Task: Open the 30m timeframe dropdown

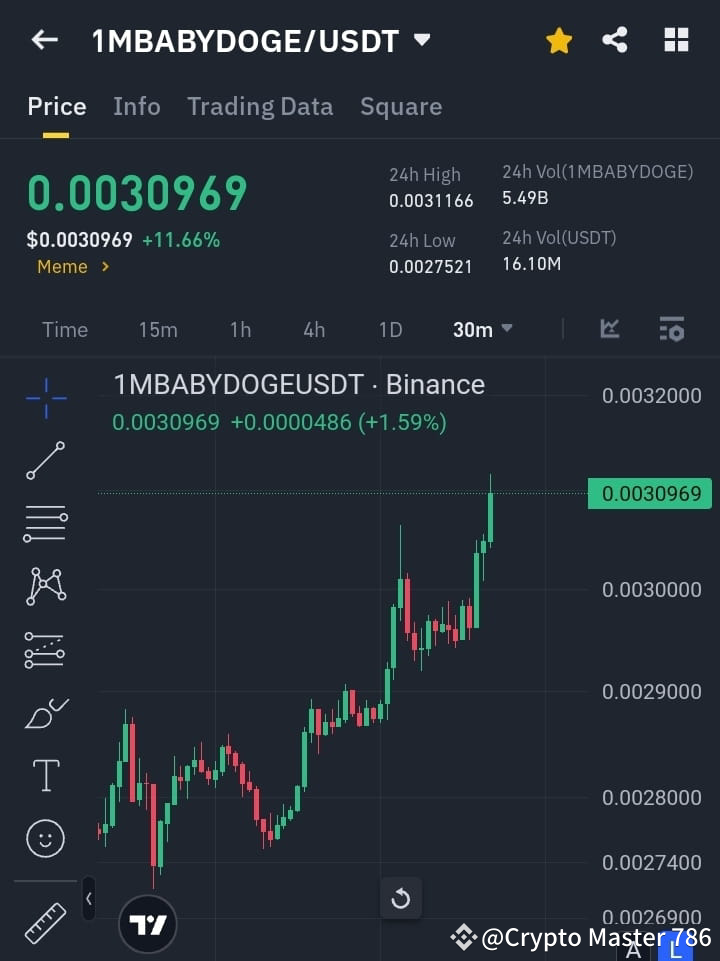Action: [482, 329]
